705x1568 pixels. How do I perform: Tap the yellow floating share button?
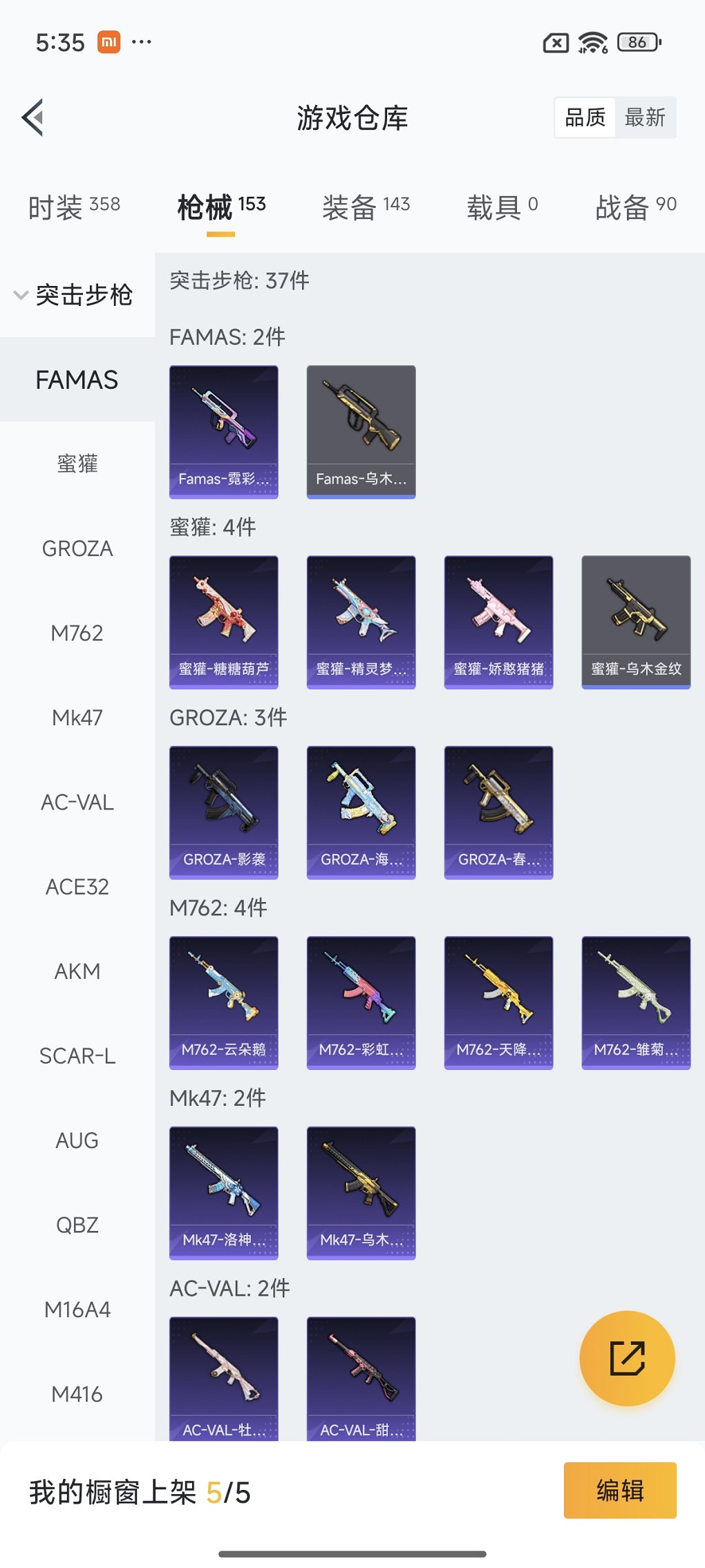point(627,1358)
